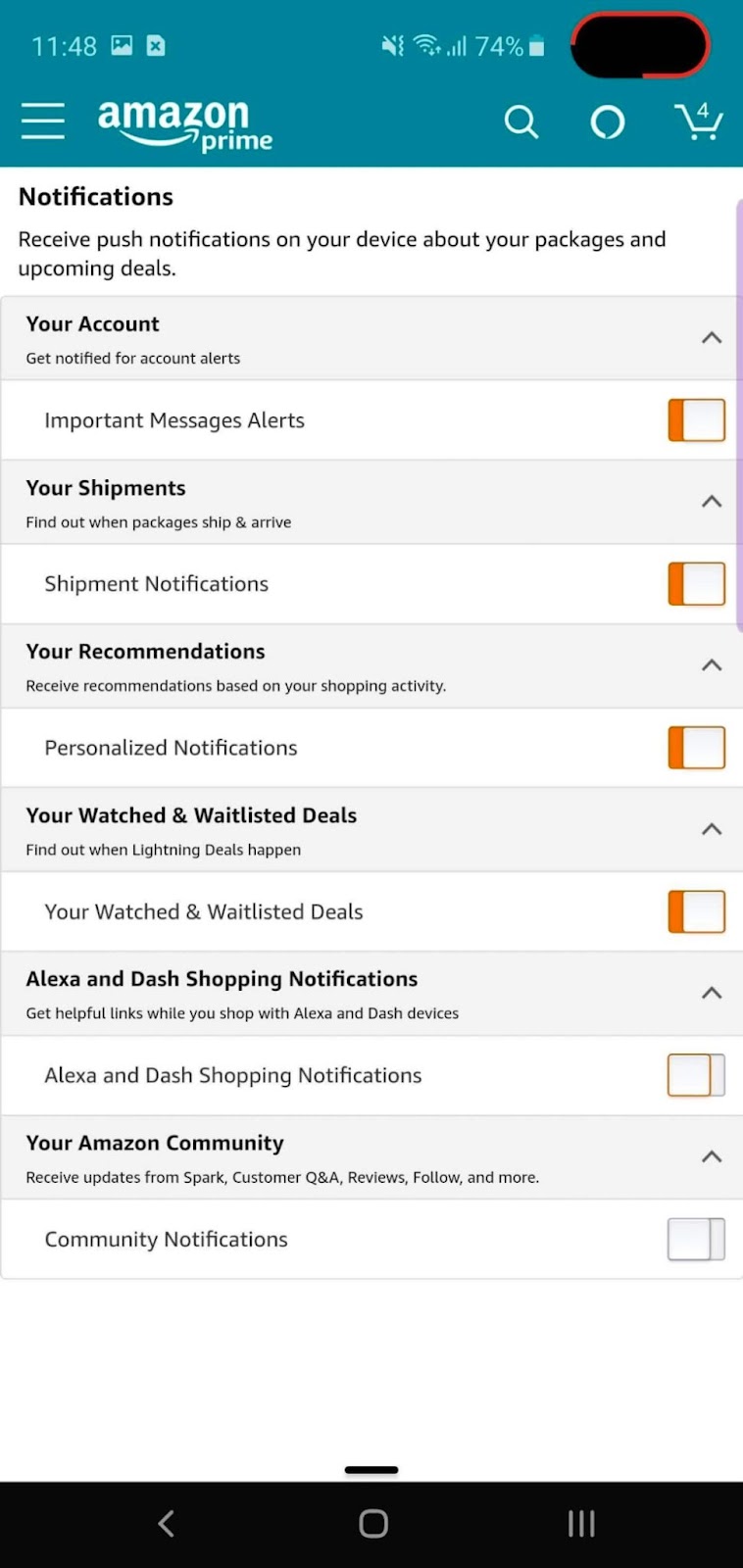
Task: Enable Alexa and Dash Shopping Notifications
Action: [696, 1075]
